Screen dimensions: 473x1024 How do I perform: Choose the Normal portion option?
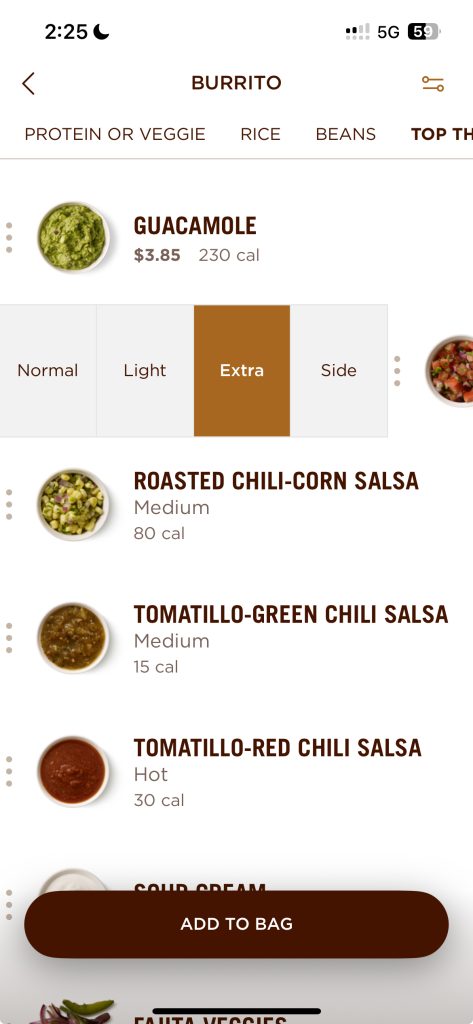click(x=48, y=370)
